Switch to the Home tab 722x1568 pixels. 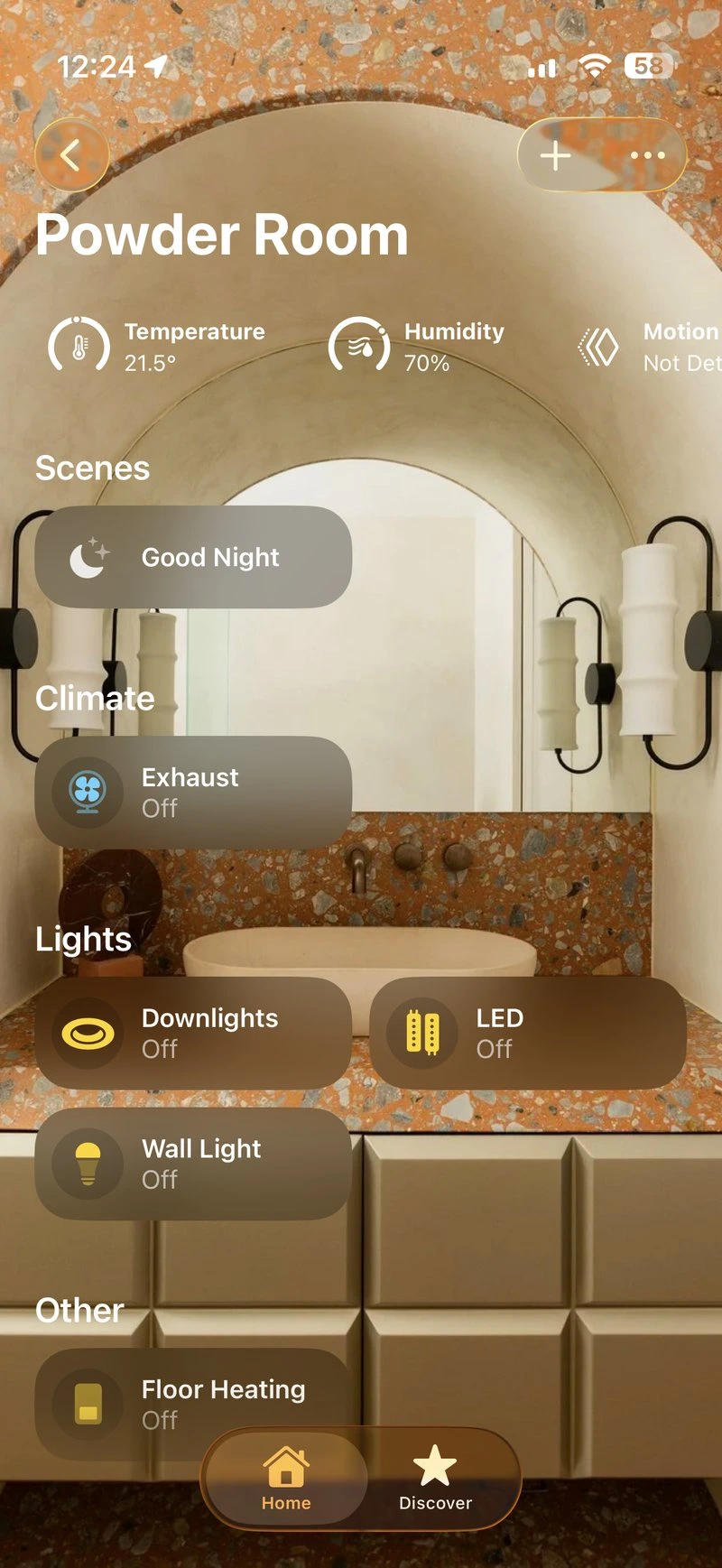point(286,1478)
